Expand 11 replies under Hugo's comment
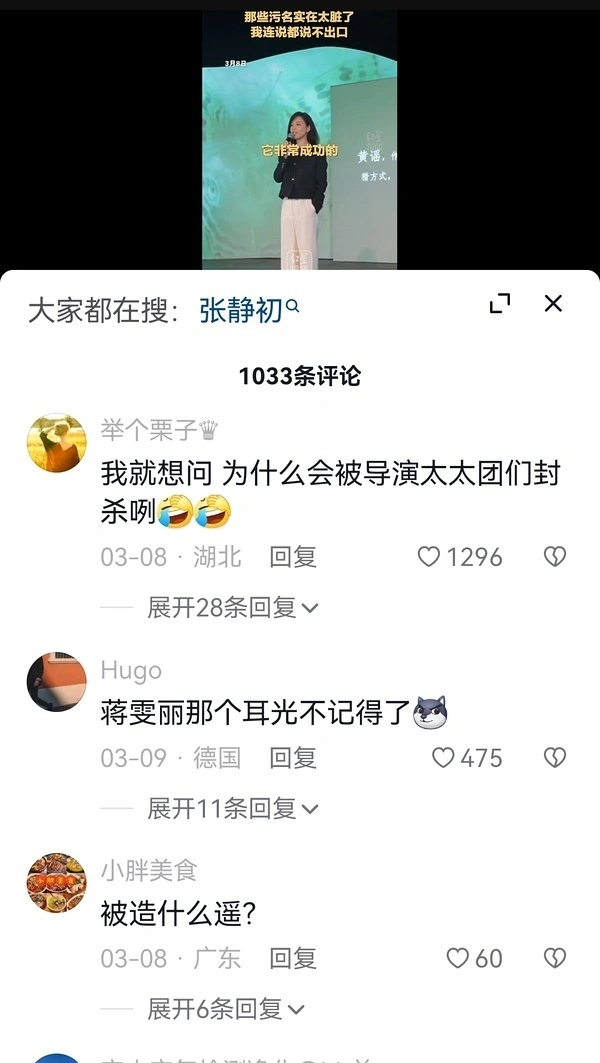600x1063 pixels. tap(232, 808)
